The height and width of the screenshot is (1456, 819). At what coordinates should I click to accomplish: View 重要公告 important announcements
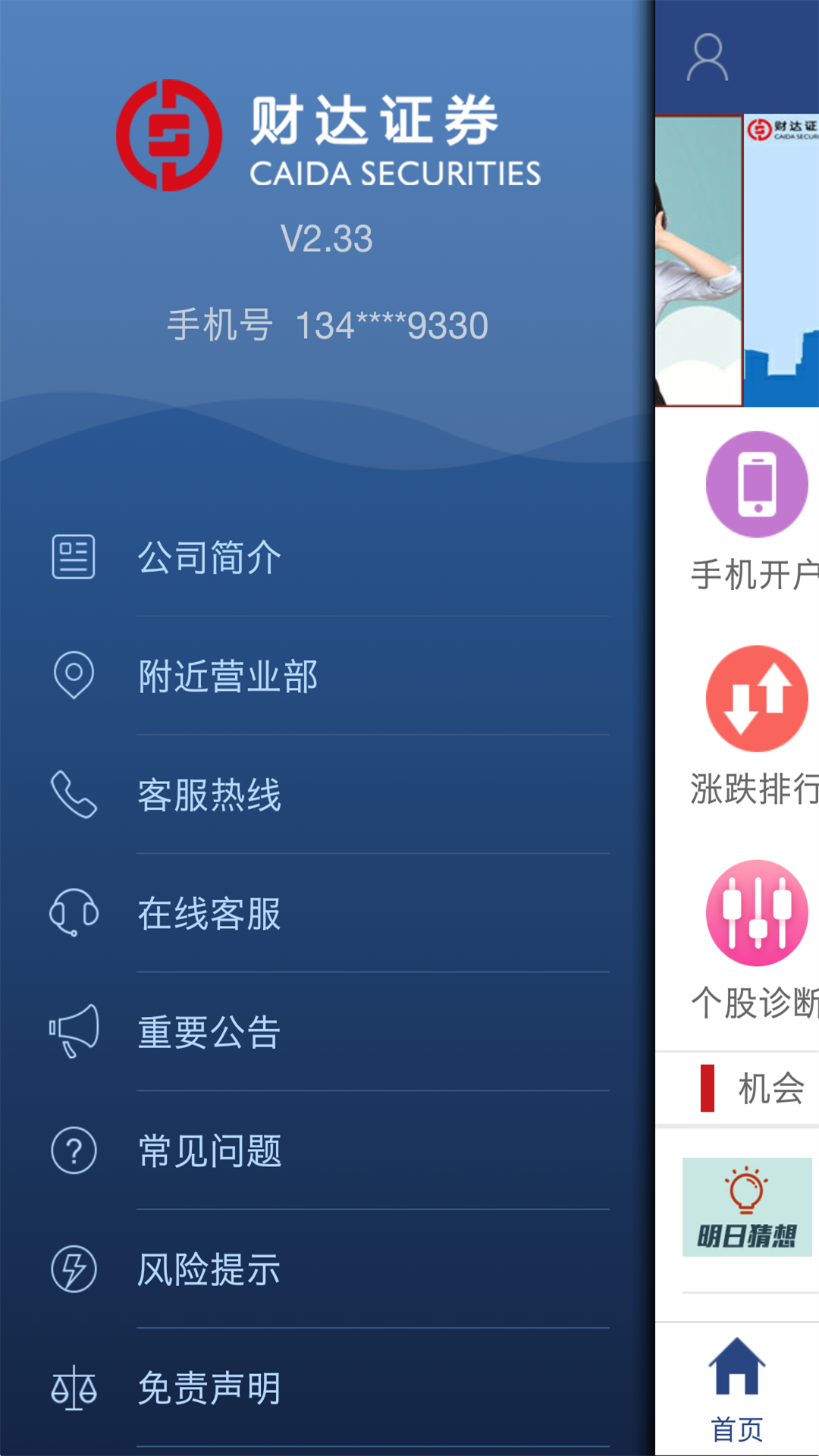click(209, 1032)
